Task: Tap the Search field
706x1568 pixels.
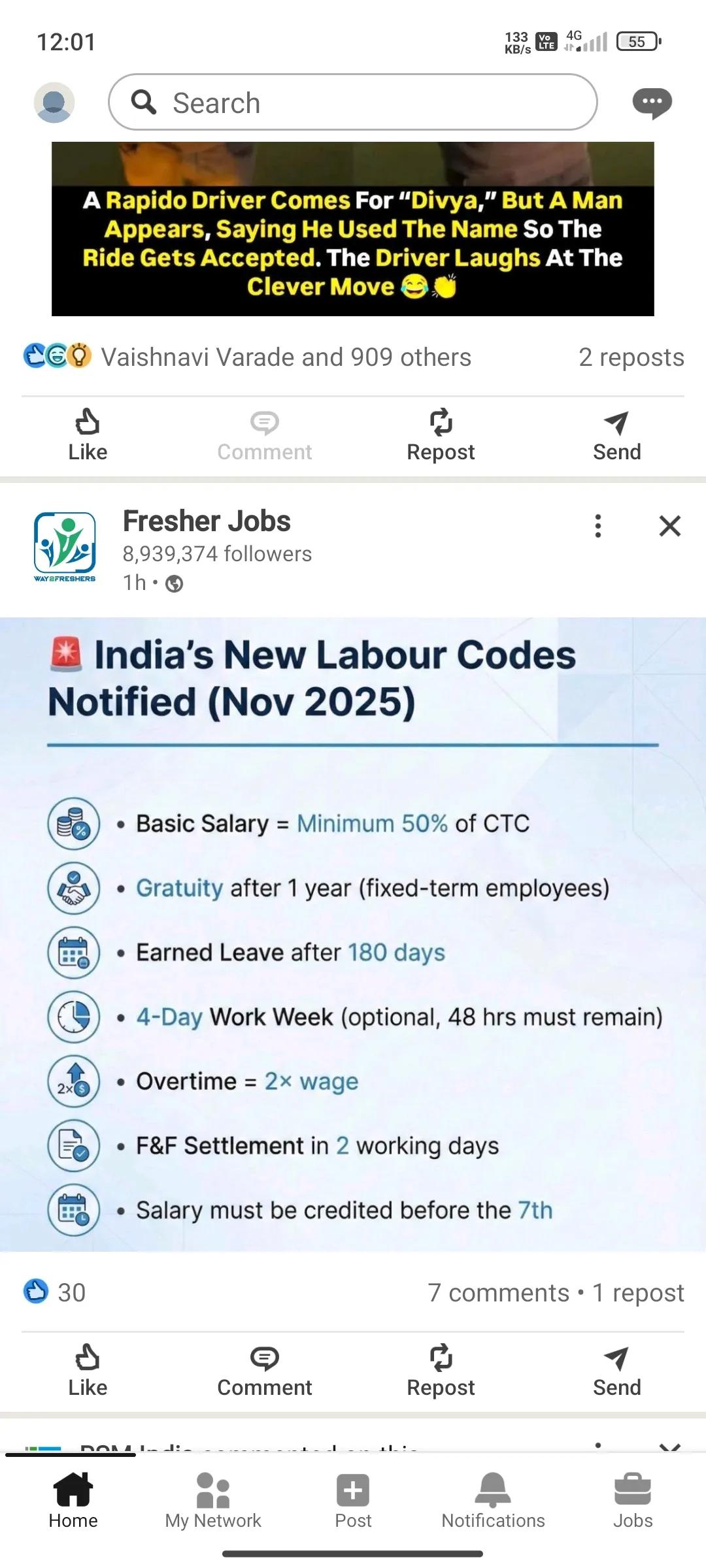Action: [353, 103]
